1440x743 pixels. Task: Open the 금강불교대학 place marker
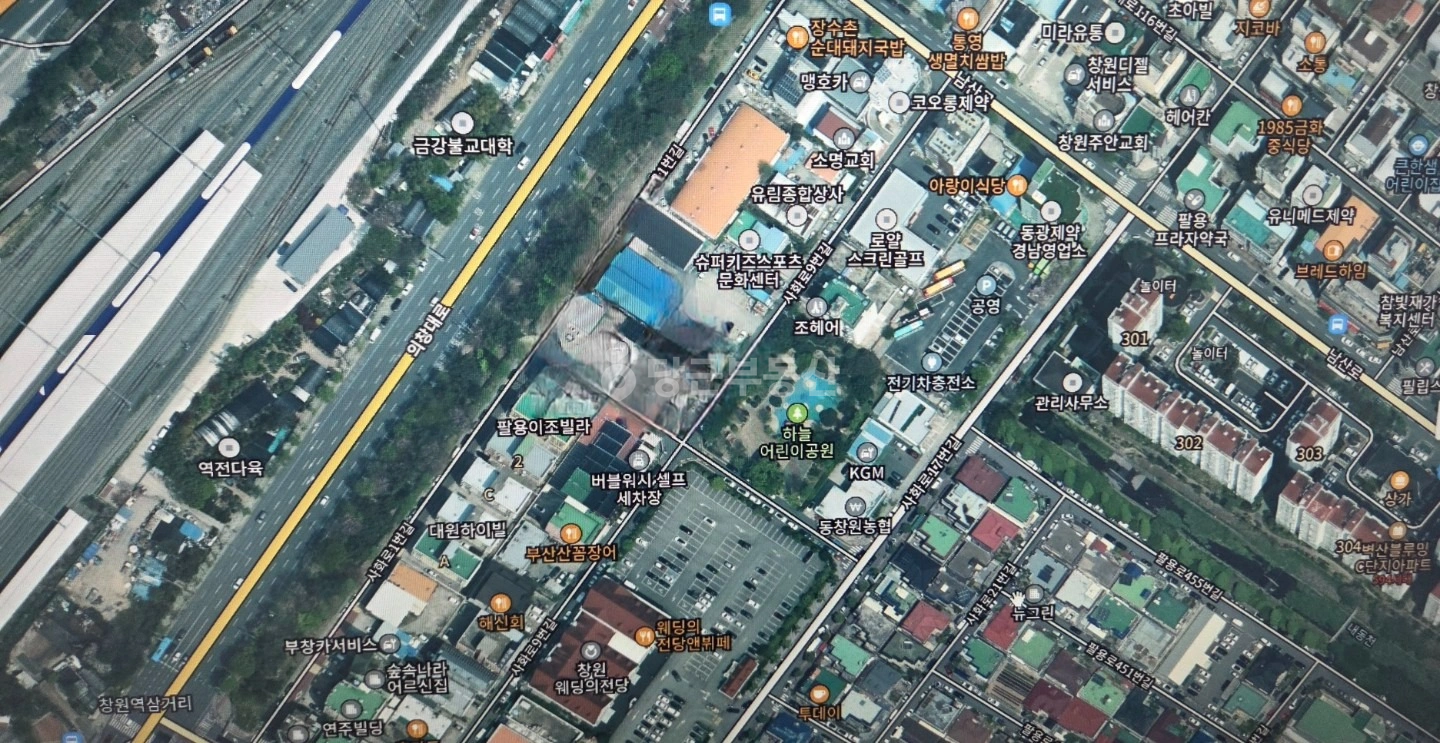click(461, 123)
